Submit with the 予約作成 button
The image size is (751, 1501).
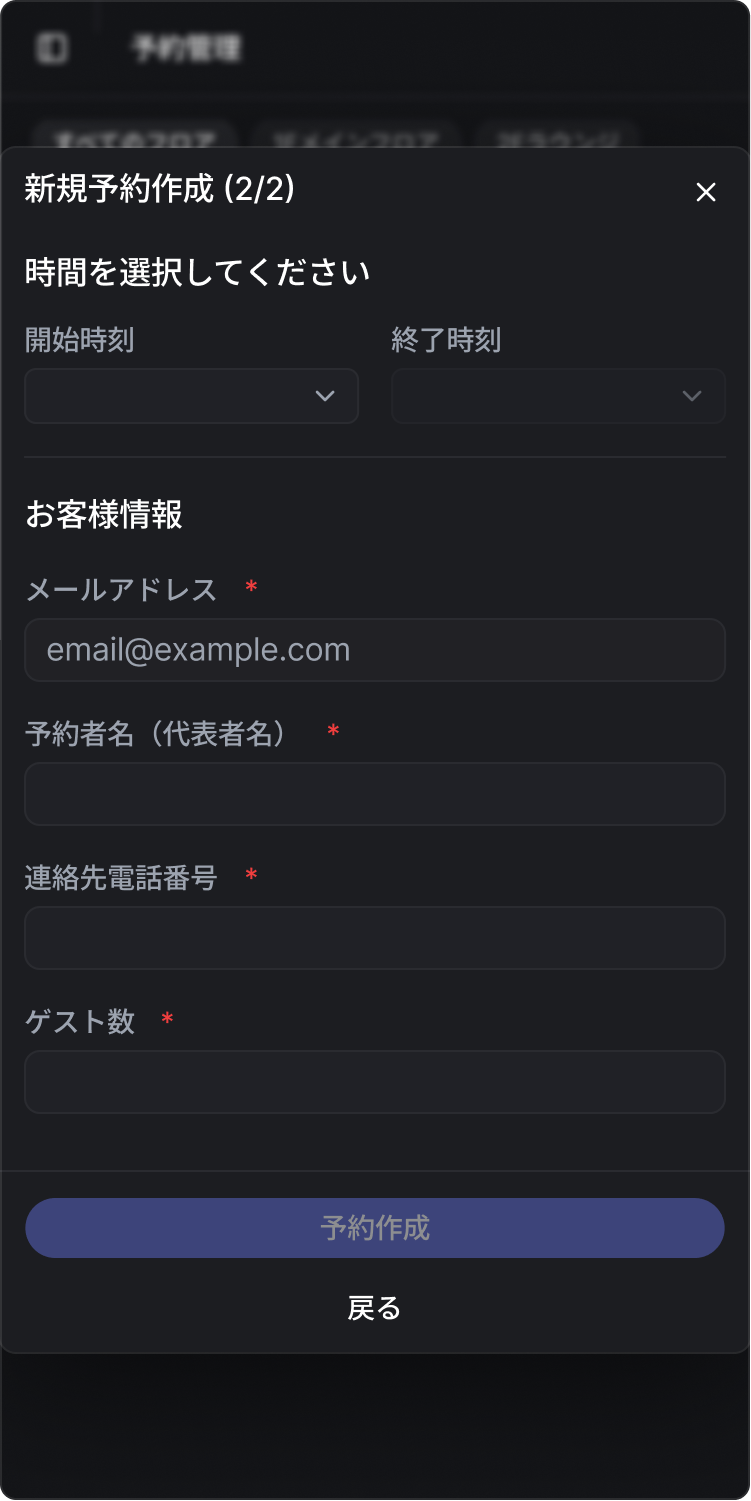point(374,1228)
